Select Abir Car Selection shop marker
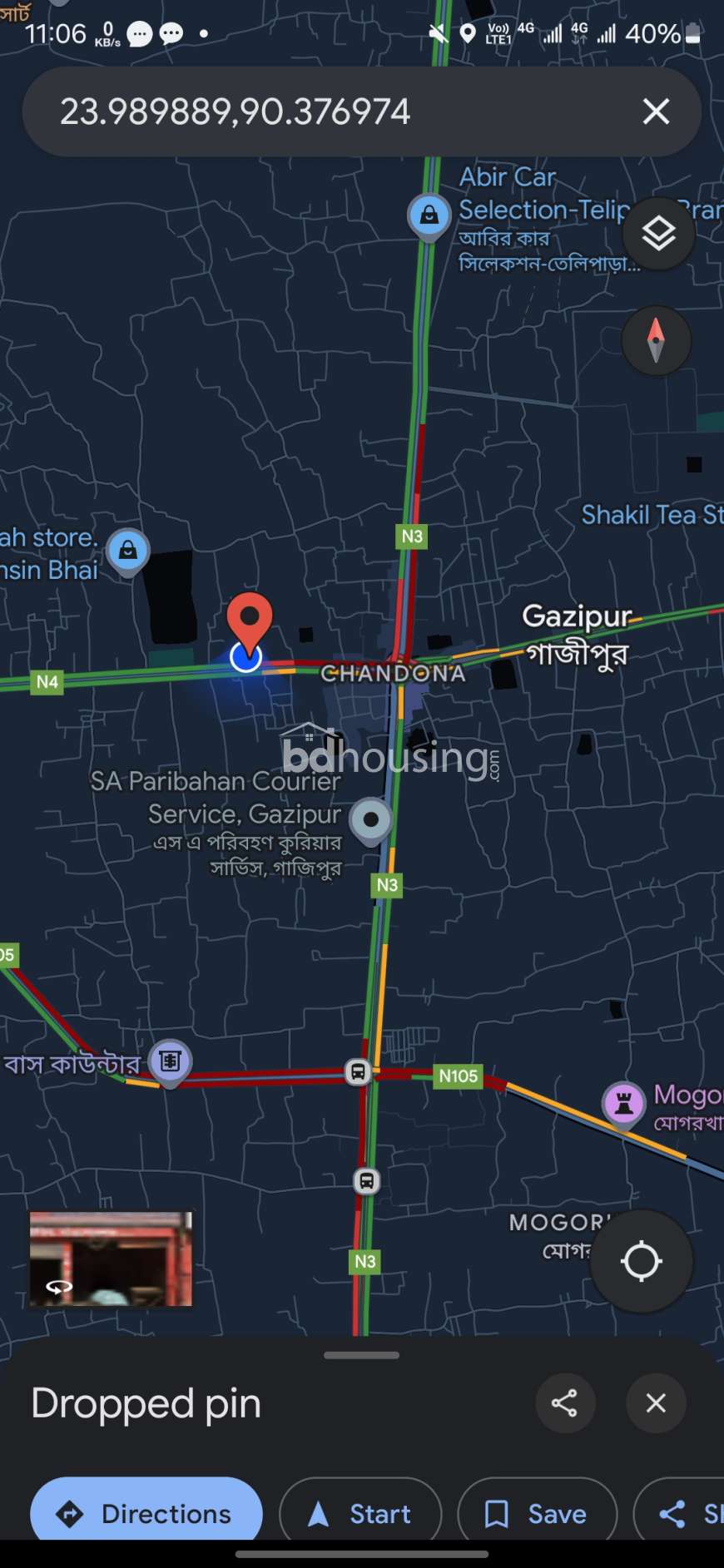Viewport: 724px width, 1568px height. 429,217
